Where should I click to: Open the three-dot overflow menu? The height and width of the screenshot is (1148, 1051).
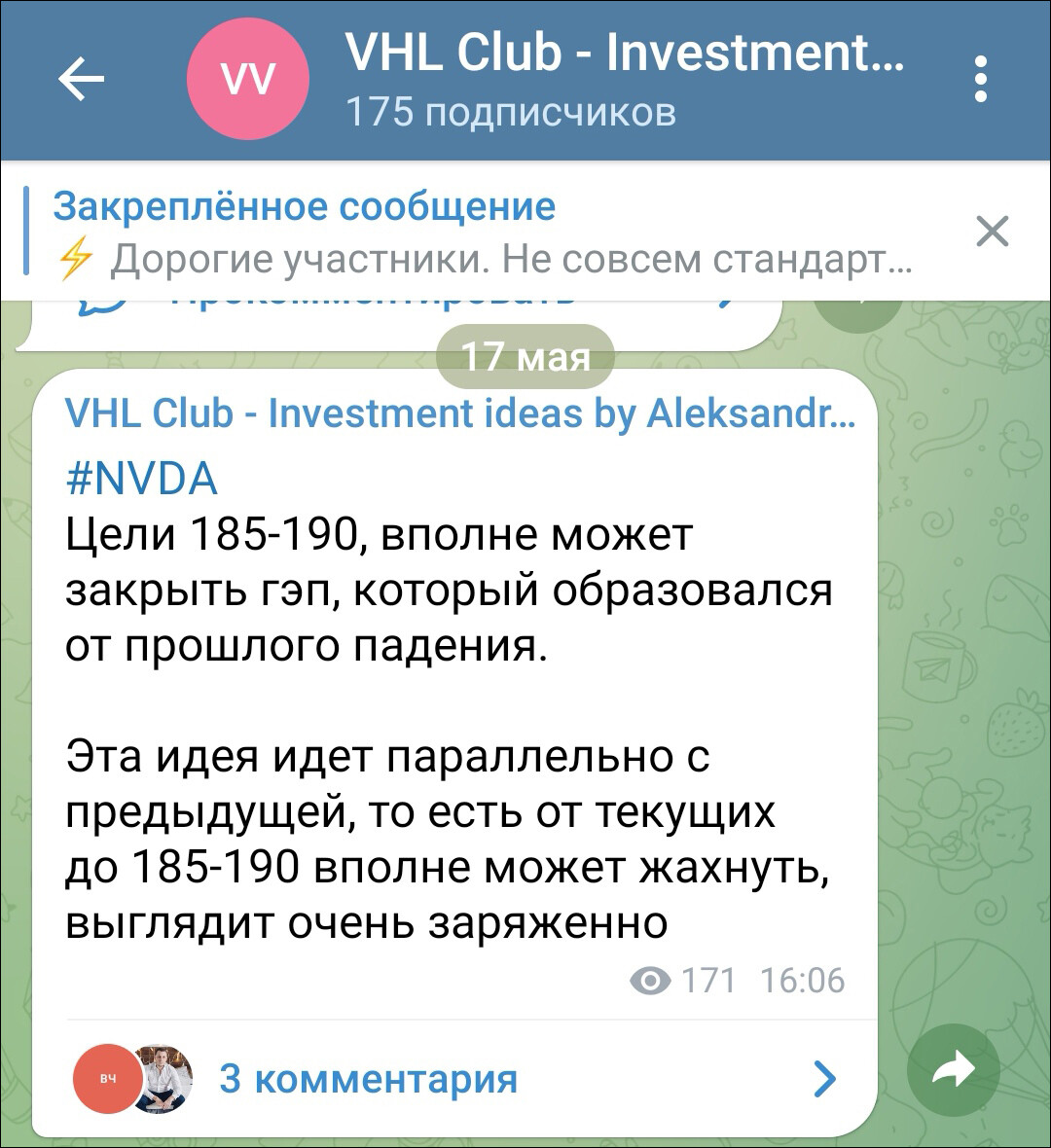[981, 80]
